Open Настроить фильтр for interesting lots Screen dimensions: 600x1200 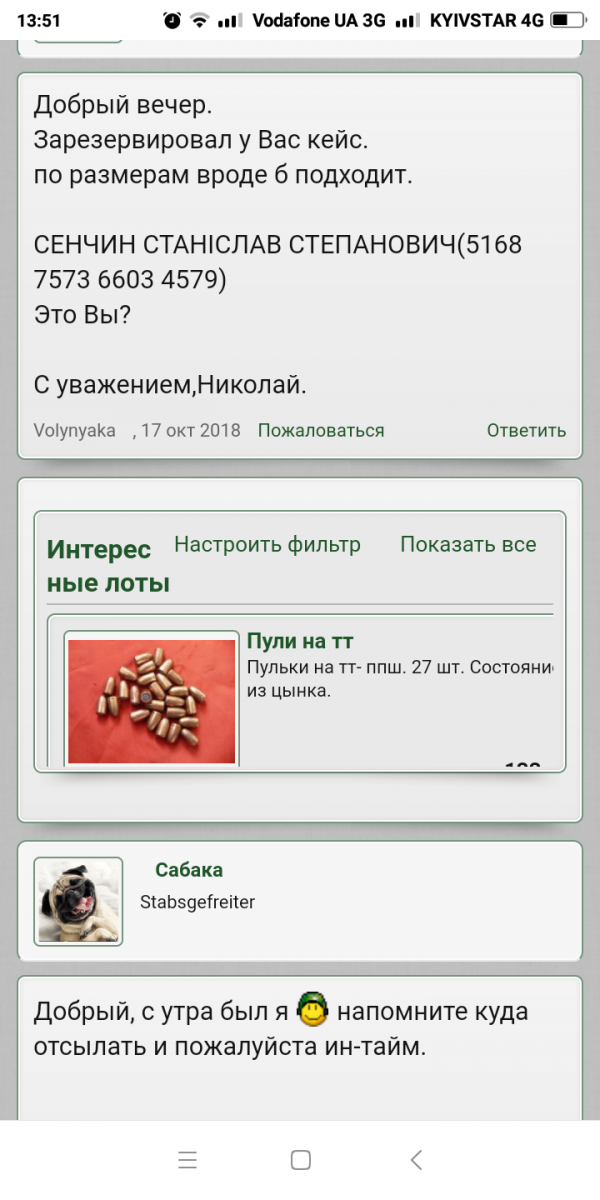[x=267, y=545]
